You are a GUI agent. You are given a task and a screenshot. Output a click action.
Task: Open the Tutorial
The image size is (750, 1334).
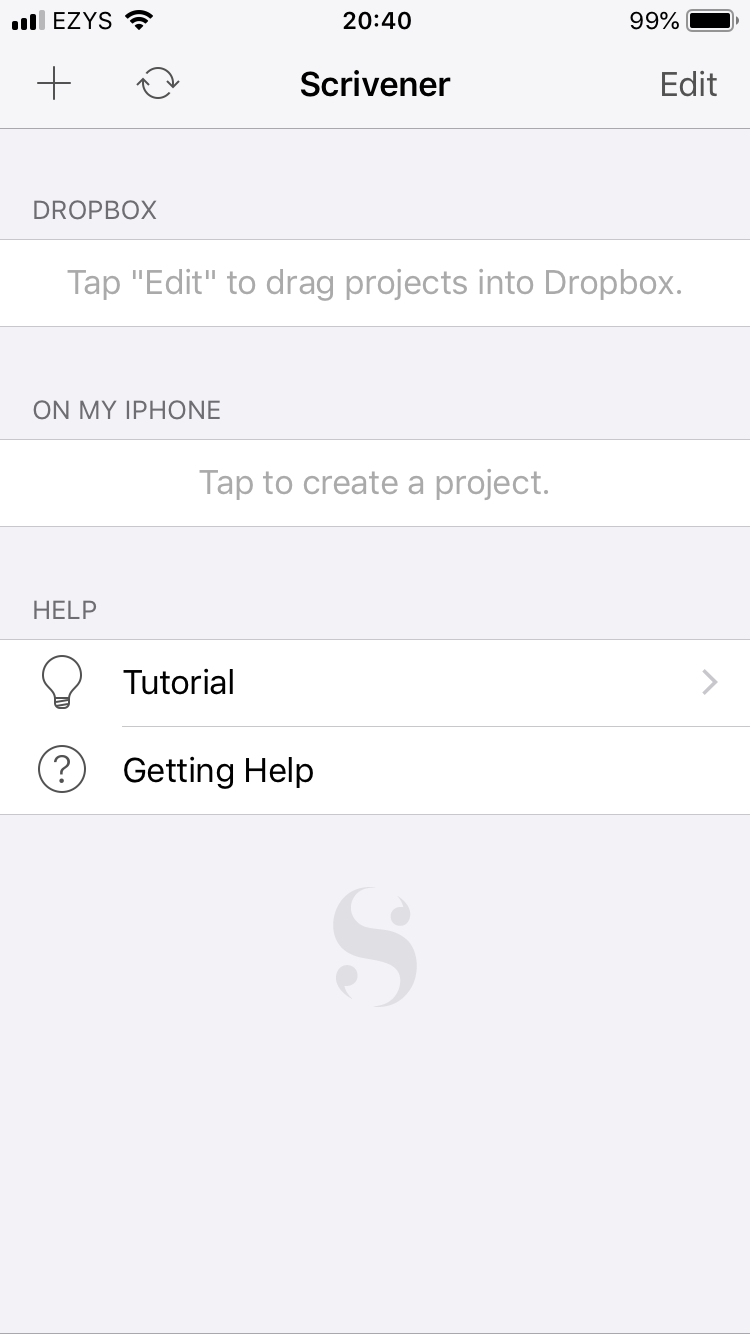[375, 683]
